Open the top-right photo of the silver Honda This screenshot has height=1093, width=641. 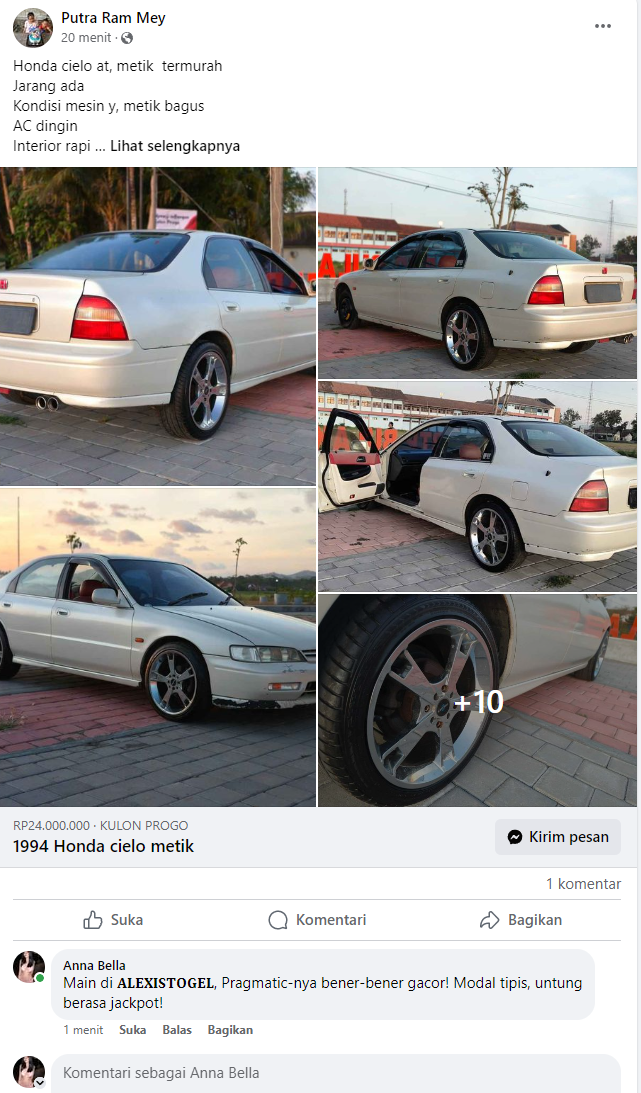tap(477, 272)
